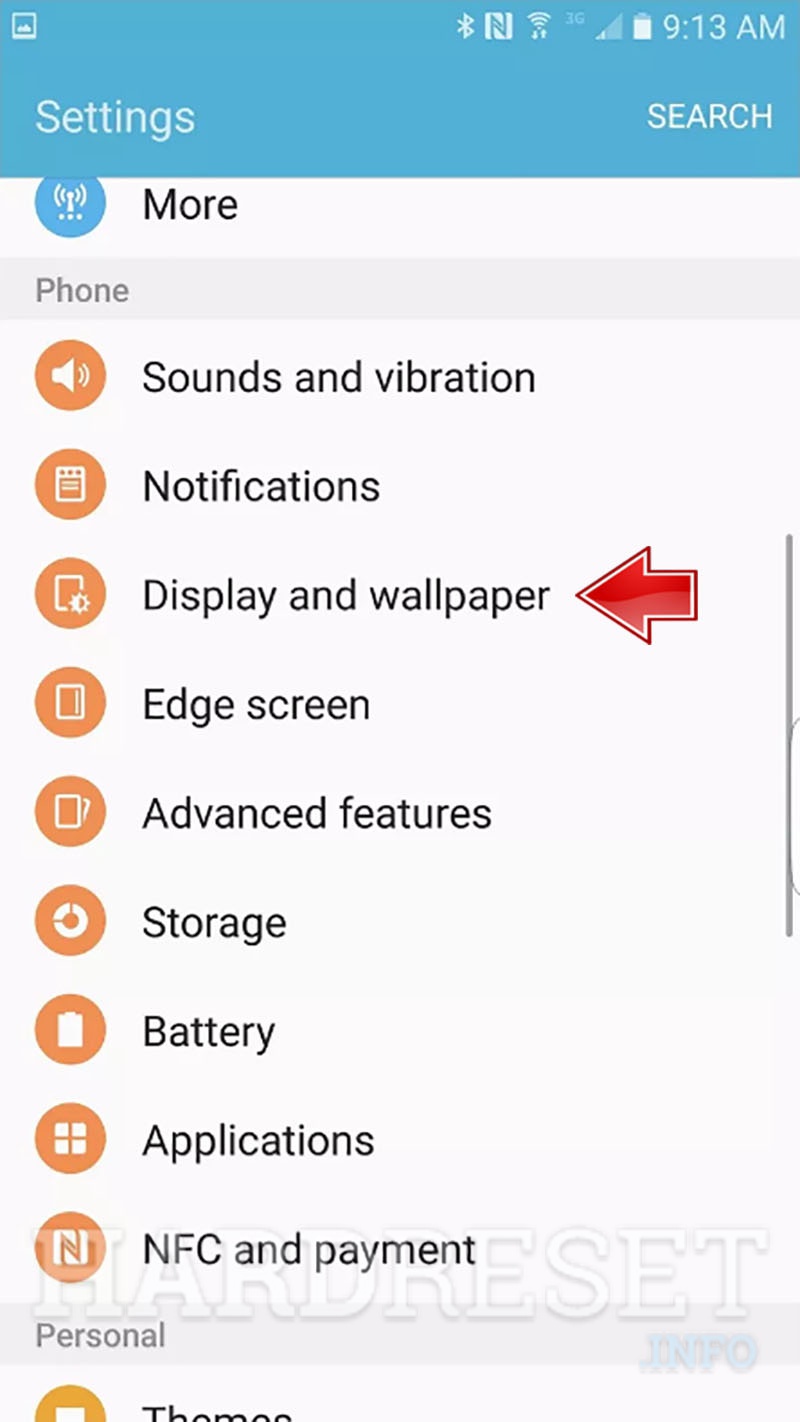Open Battery settings
The height and width of the screenshot is (1422, 800).
[208, 1032]
